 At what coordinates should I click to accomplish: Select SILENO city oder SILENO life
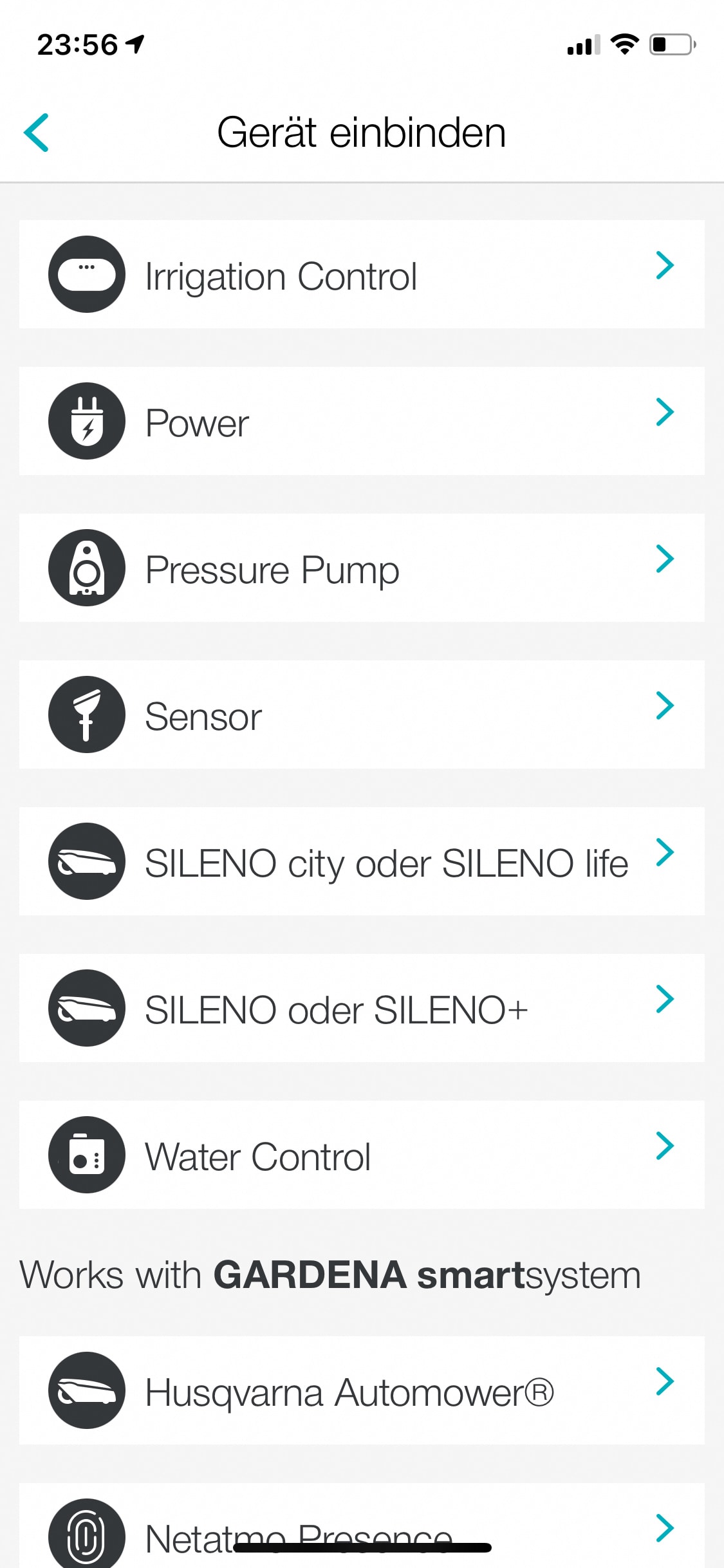click(x=362, y=861)
